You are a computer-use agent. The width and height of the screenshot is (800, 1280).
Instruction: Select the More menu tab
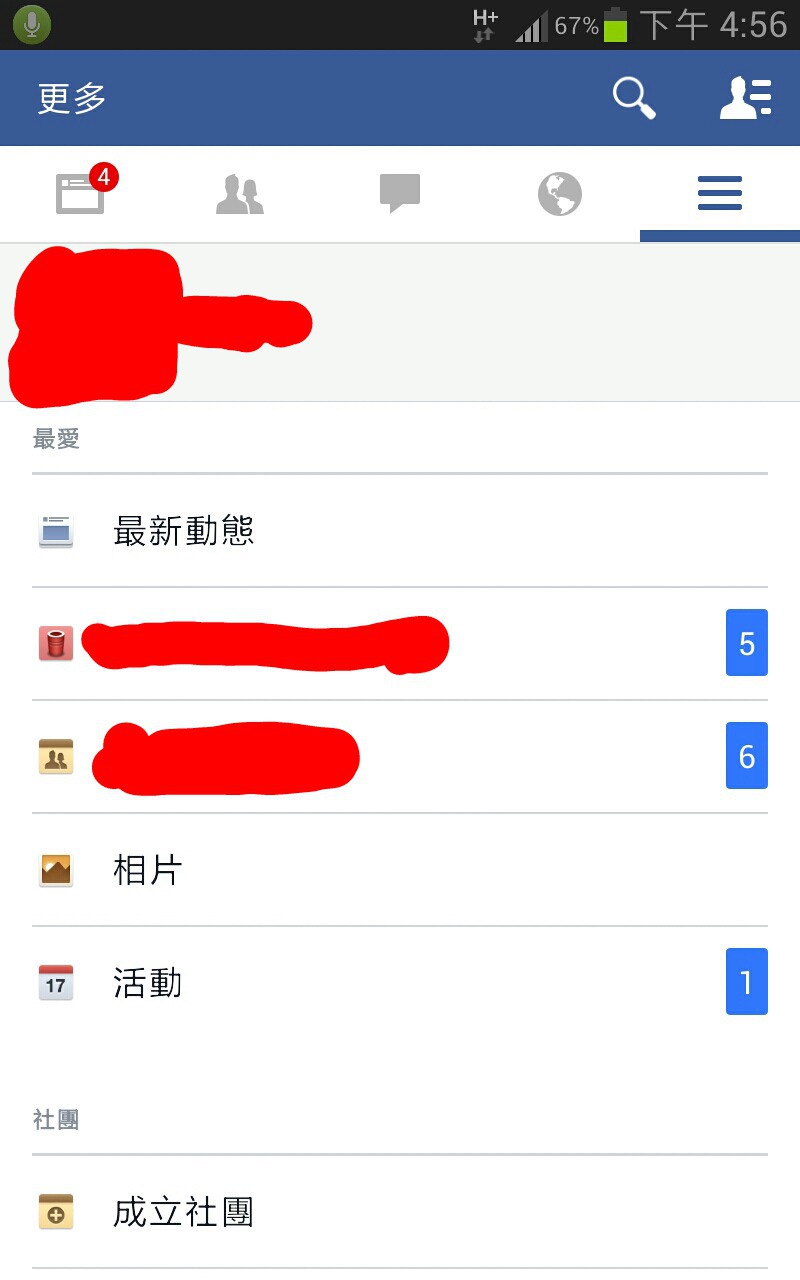(x=720, y=193)
